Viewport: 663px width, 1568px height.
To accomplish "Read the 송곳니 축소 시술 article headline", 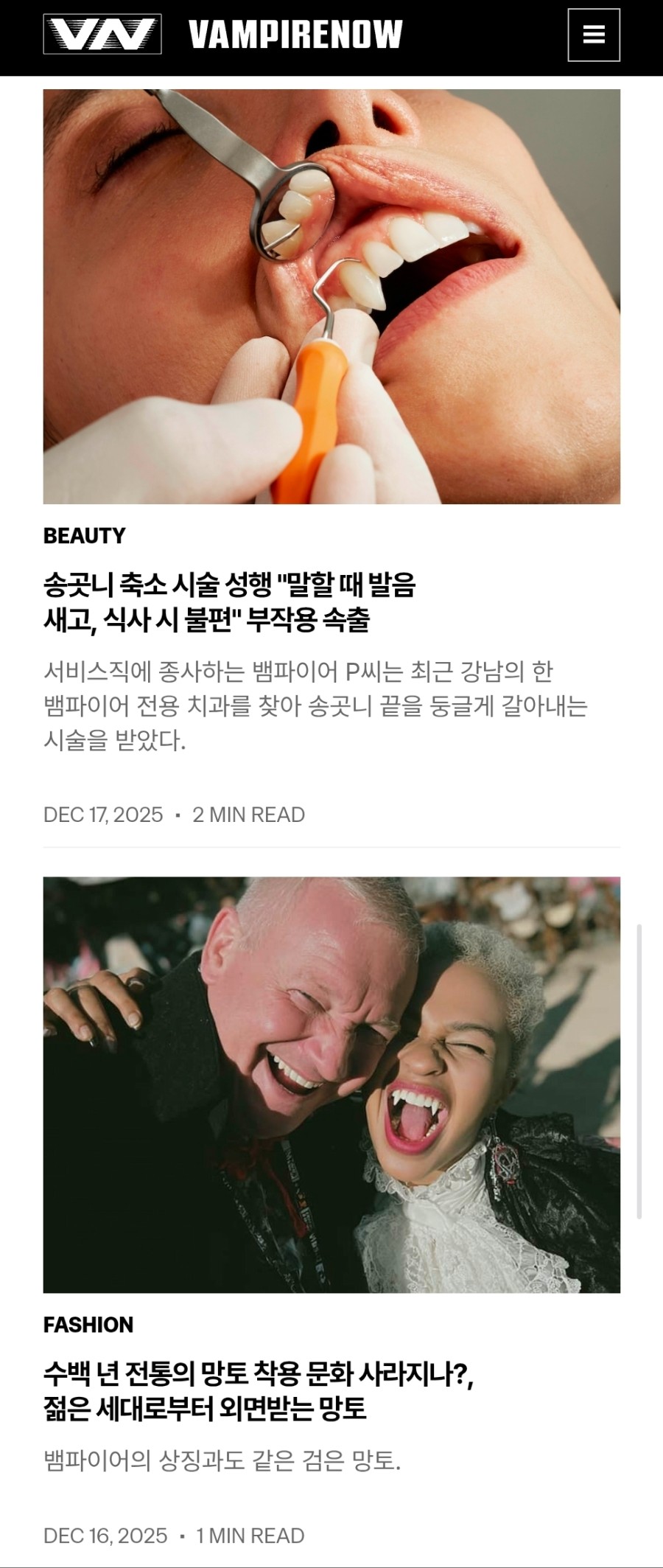I will 229,602.
